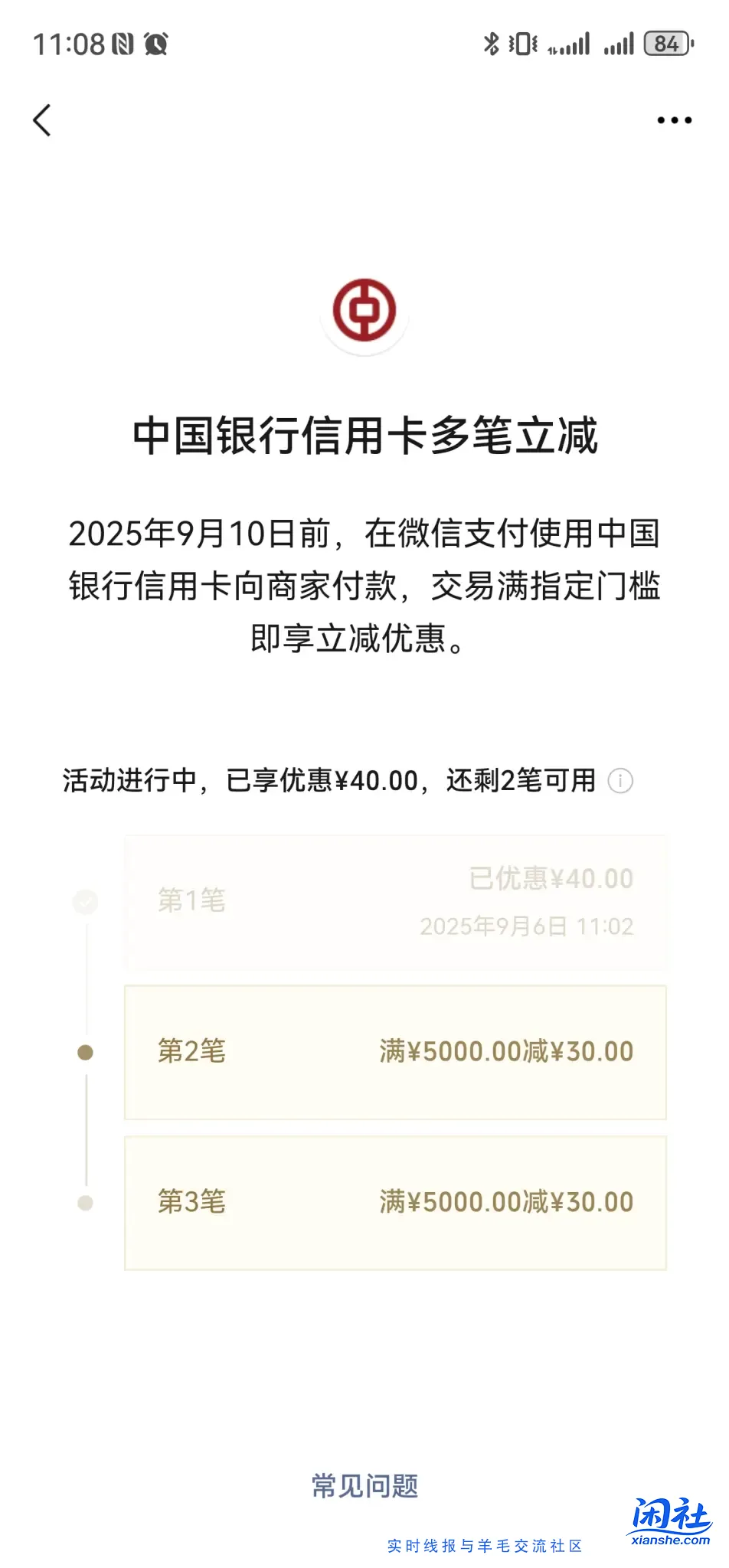Image resolution: width=729 pixels, height=1568 pixels.
Task: Tap the completed checkmark dot for 第1笔
Action: coord(86,902)
